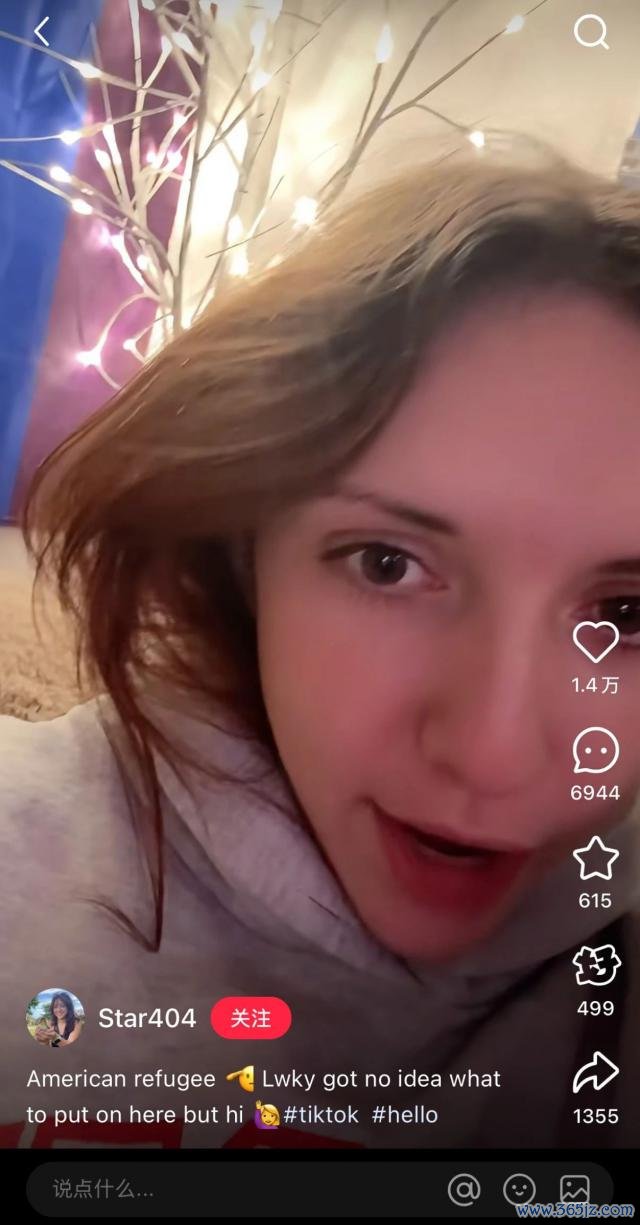Open the comments bubble icon
The image size is (640, 1225).
click(595, 750)
